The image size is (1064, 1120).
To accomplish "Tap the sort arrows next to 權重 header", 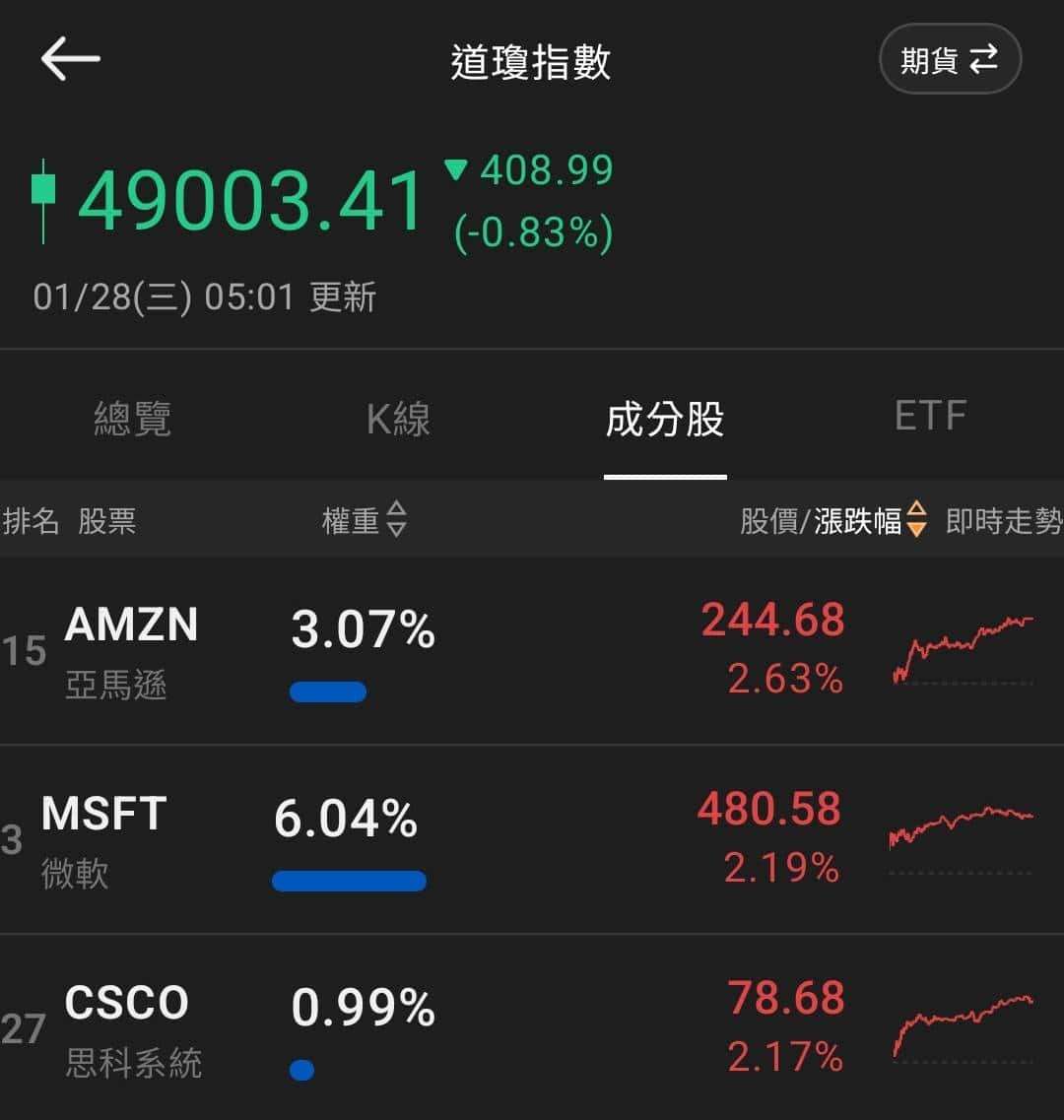I will point(397,522).
